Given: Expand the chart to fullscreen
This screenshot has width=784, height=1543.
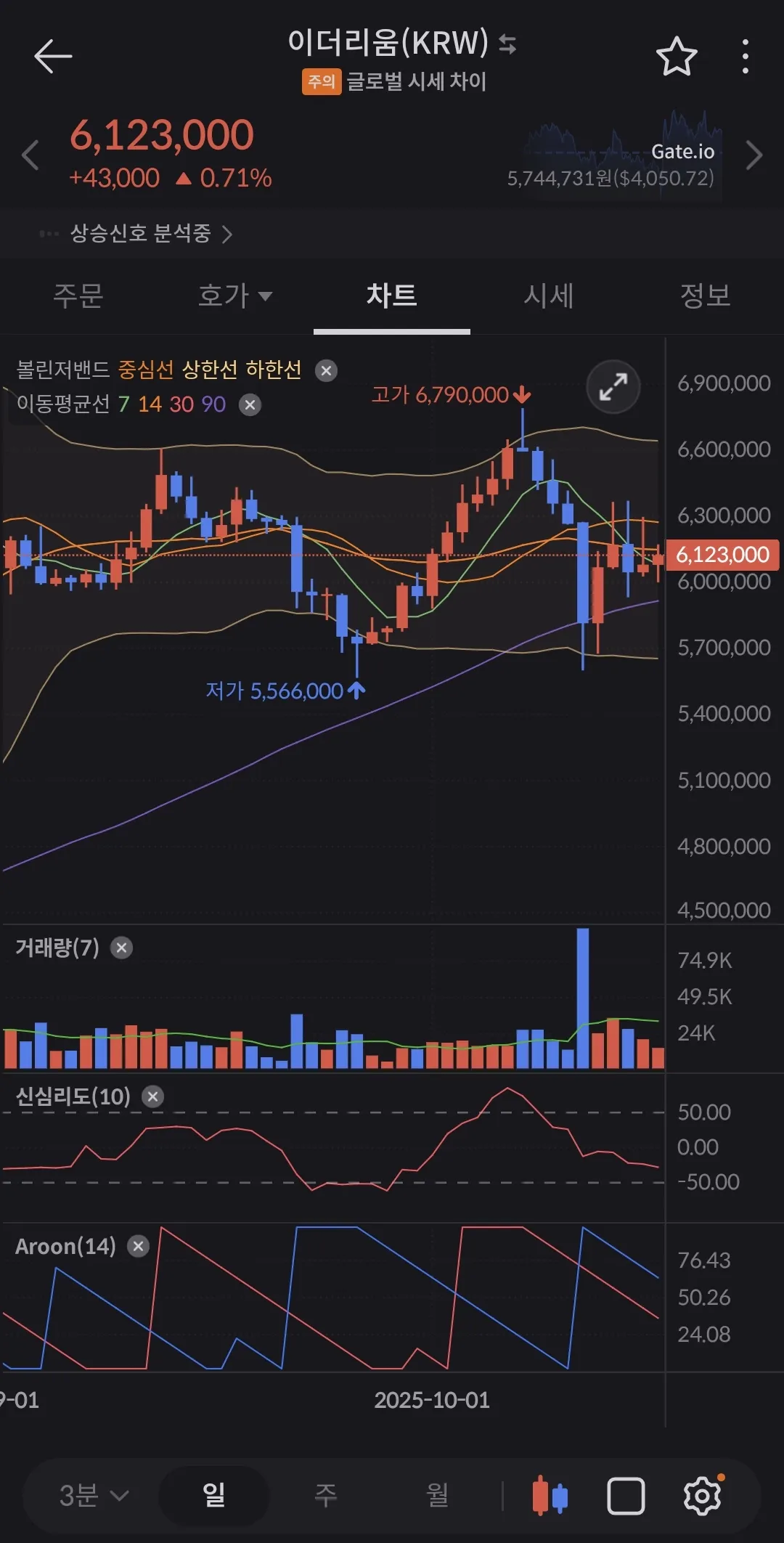Looking at the screenshot, I should tap(613, 387).
